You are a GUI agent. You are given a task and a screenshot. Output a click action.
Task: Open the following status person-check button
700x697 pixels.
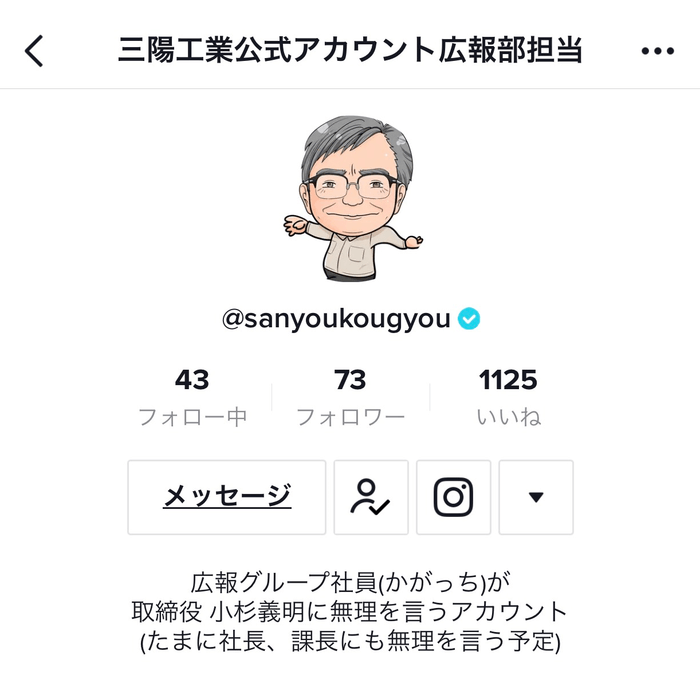pos(371,497)
